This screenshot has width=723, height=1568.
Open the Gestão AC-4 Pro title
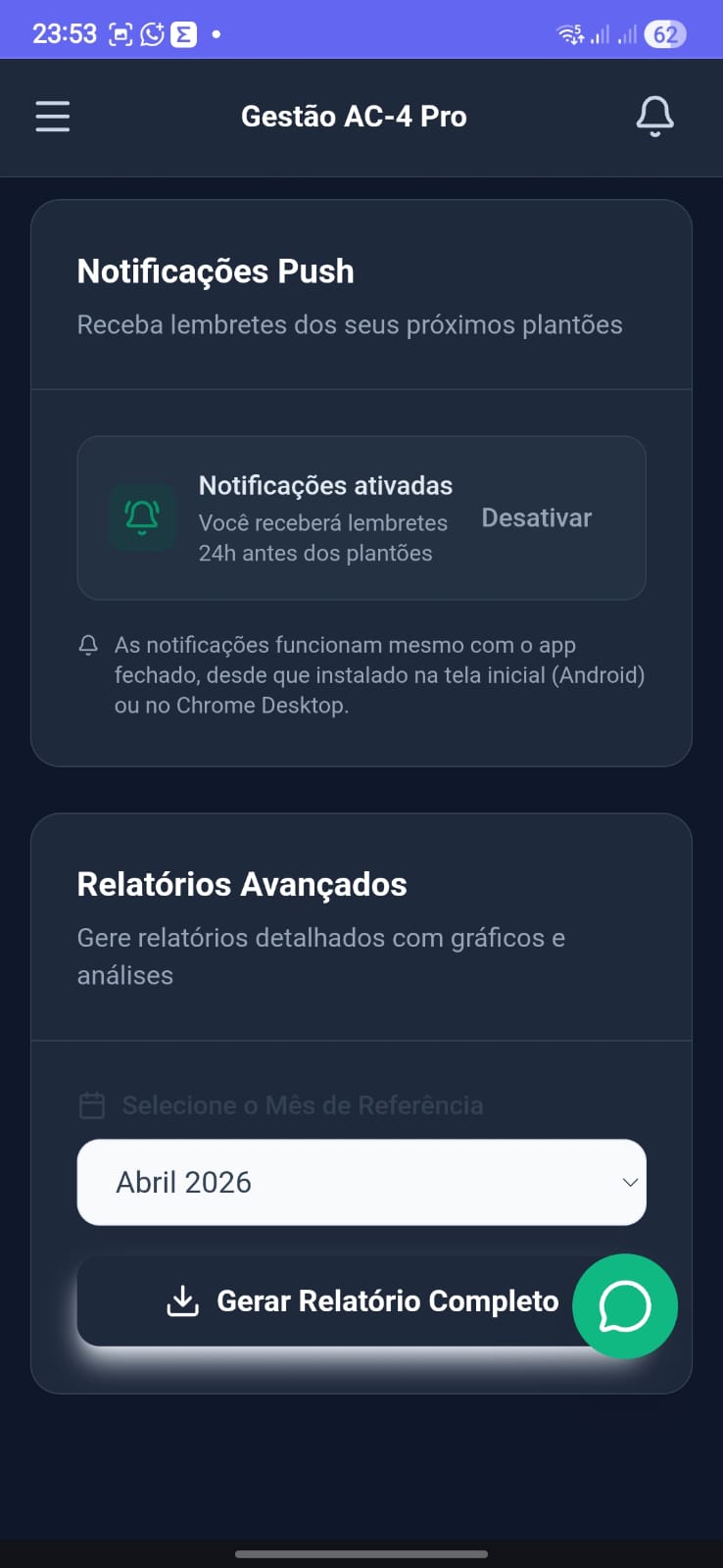[x=355, y=116]
